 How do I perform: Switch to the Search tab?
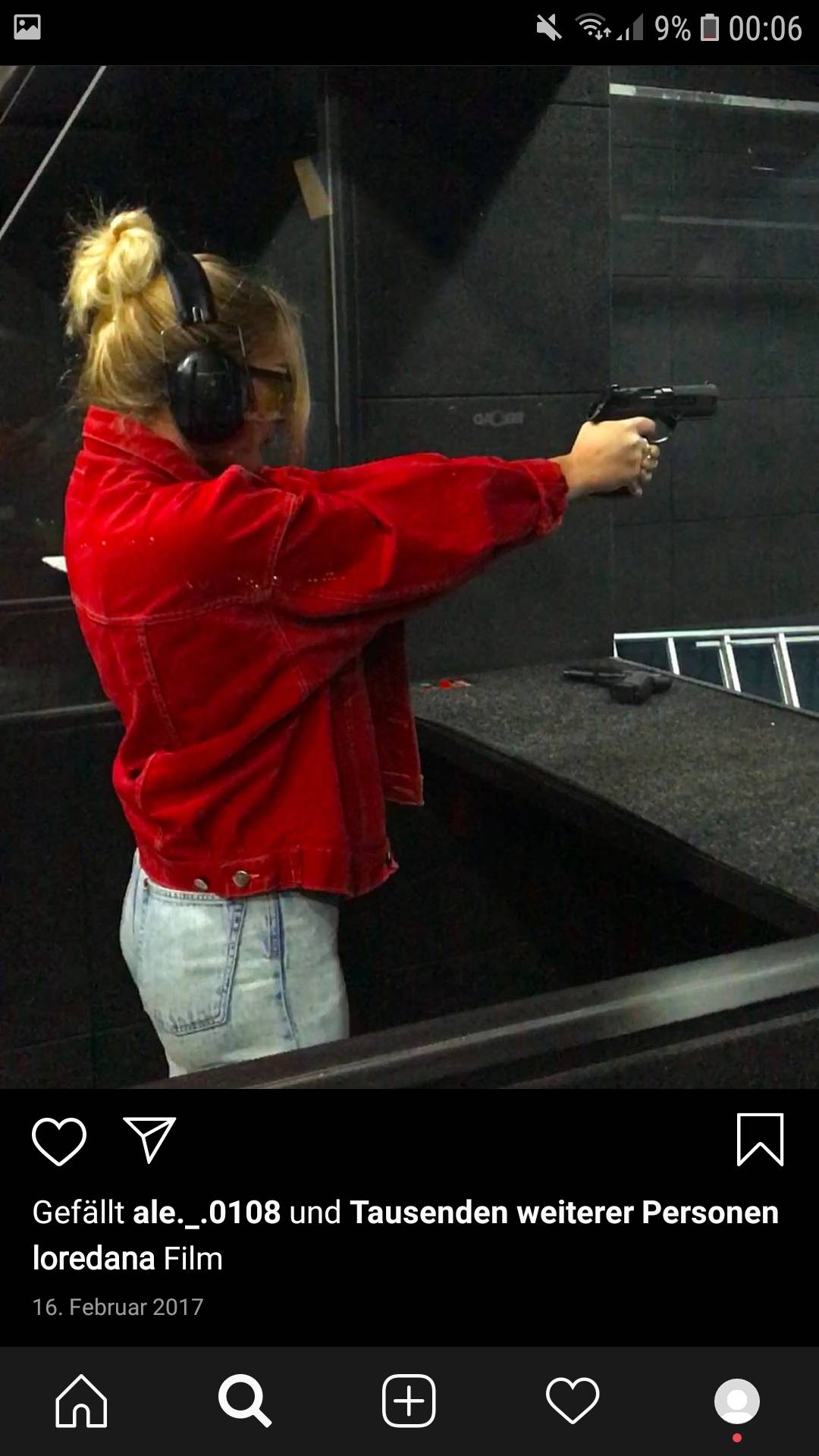click(244, 1401)
